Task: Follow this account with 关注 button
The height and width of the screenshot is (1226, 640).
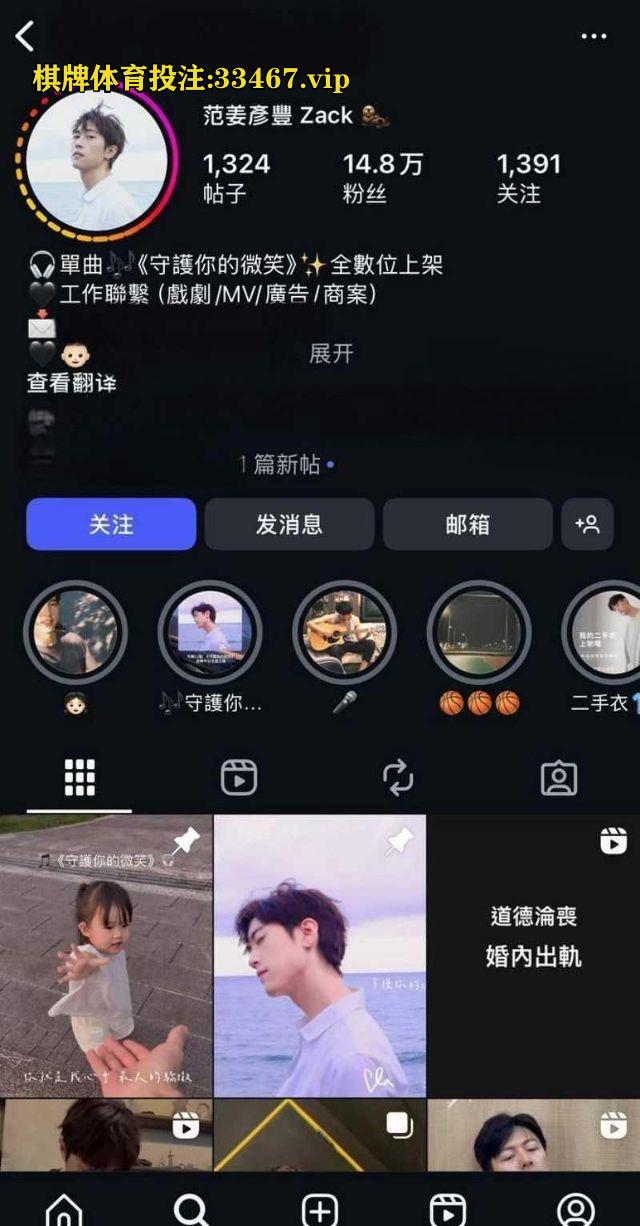Action: coord(111,524)
